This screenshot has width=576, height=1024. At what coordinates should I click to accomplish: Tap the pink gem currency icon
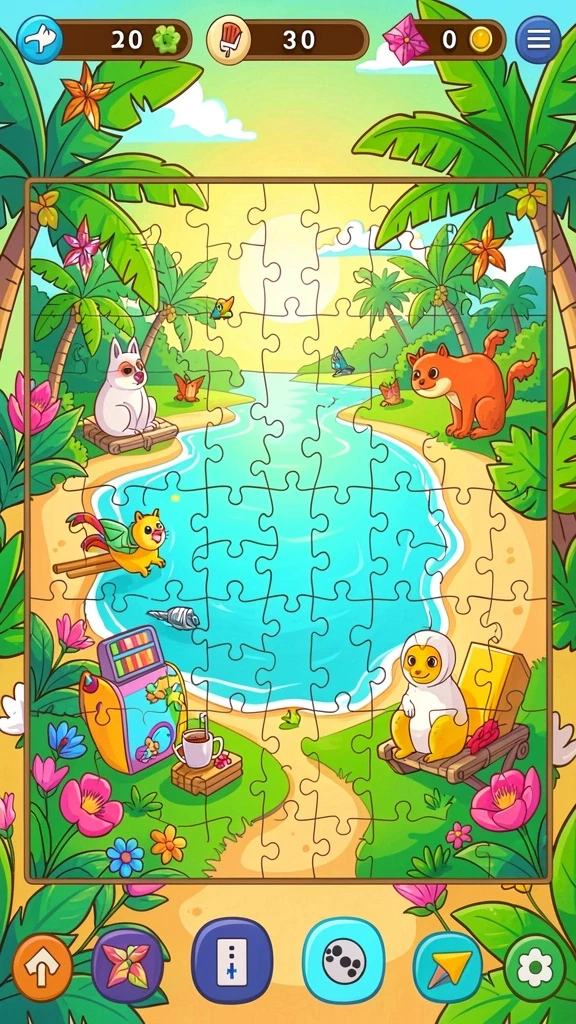pos(406,39)
